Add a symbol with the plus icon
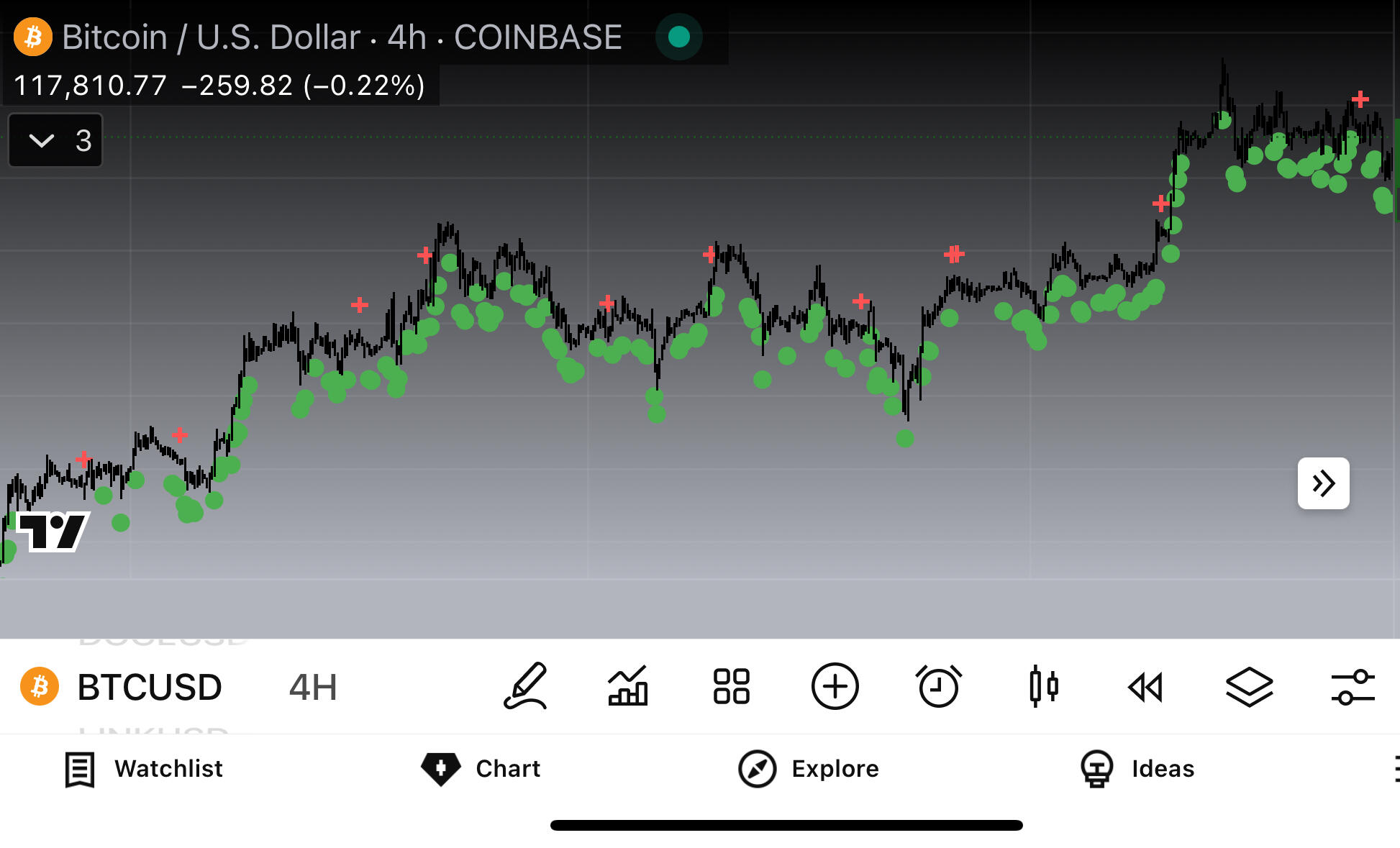 pos(835,686)
